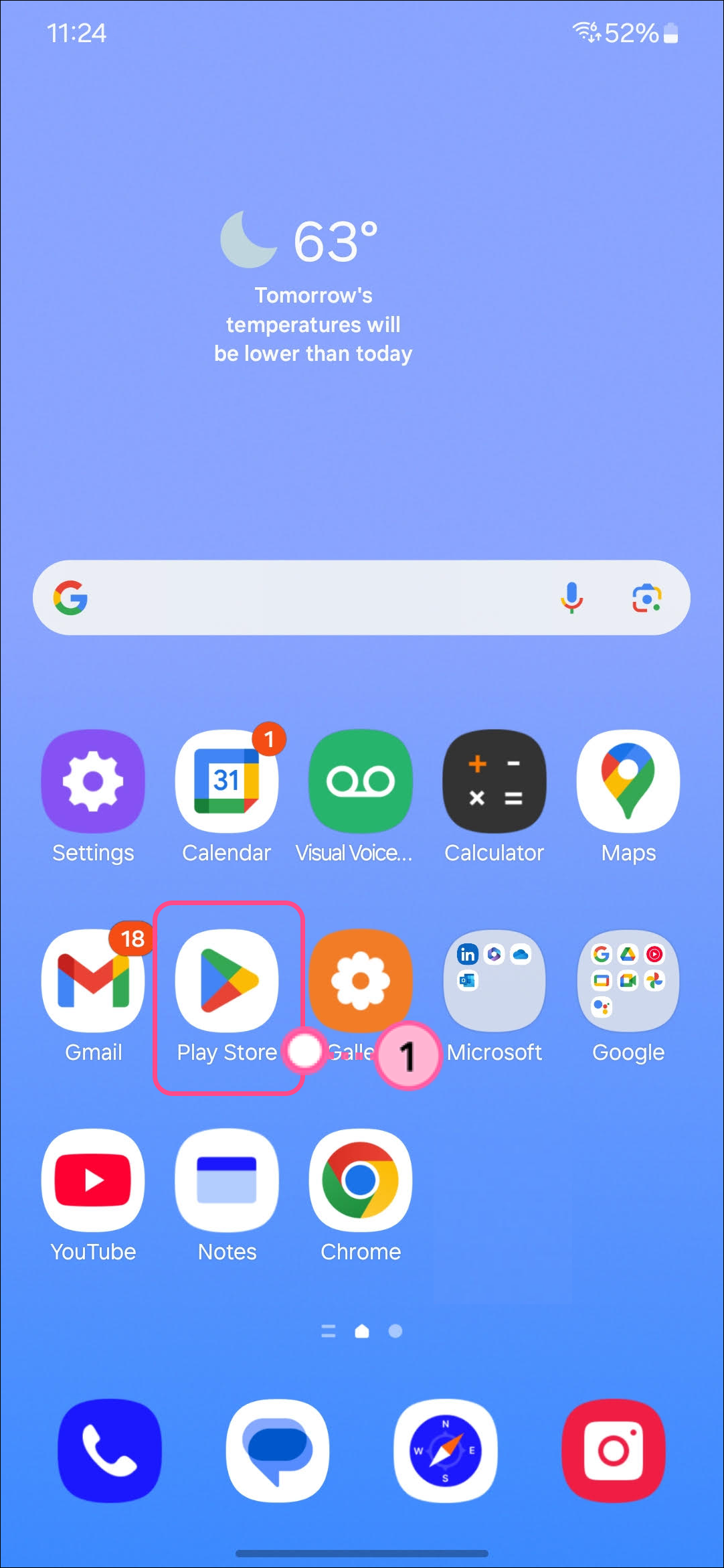Screen dimensions: 724x1568
Task: Open the Notes app
Action: [227, 1180]
